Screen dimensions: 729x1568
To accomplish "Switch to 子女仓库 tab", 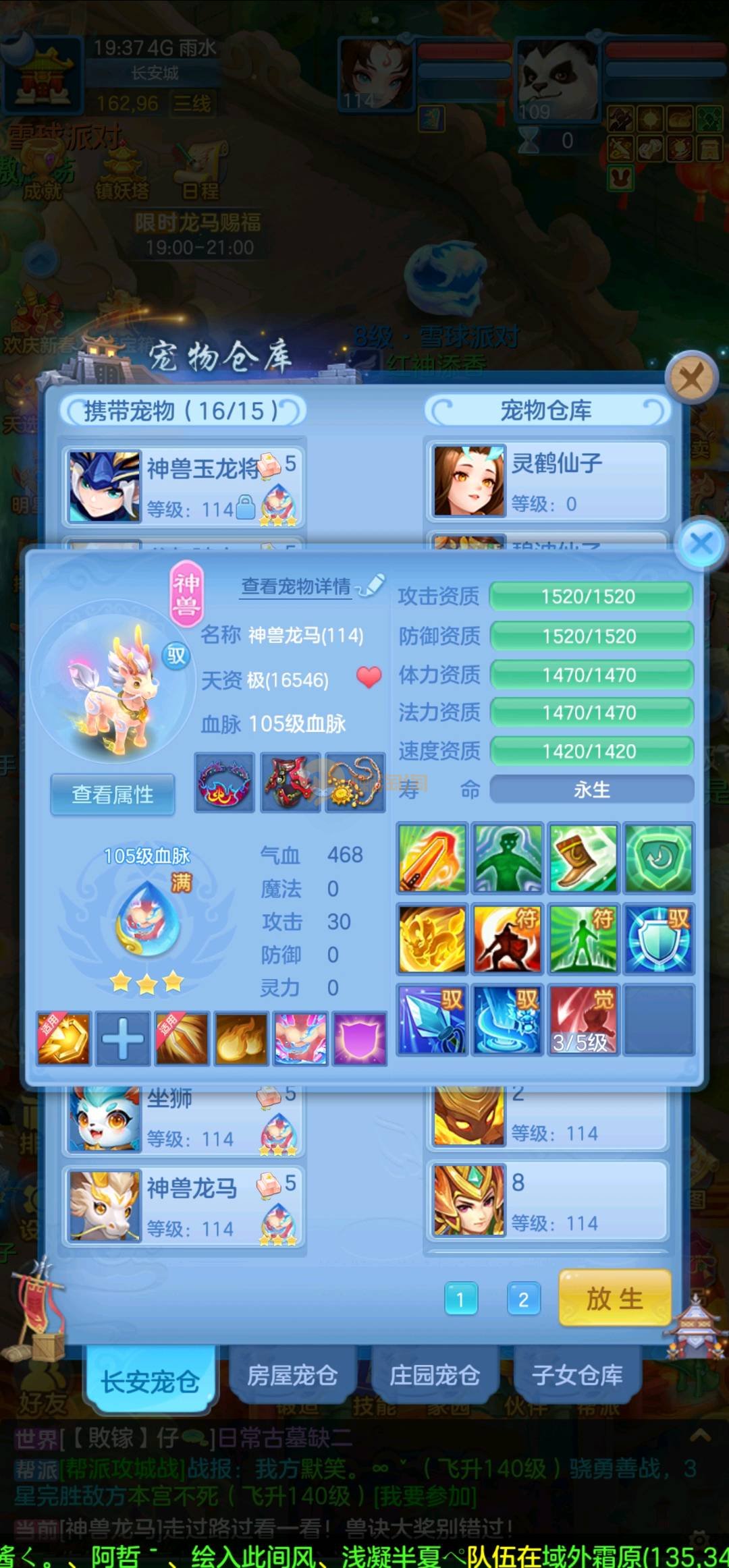I will [x=577, y=1374].
